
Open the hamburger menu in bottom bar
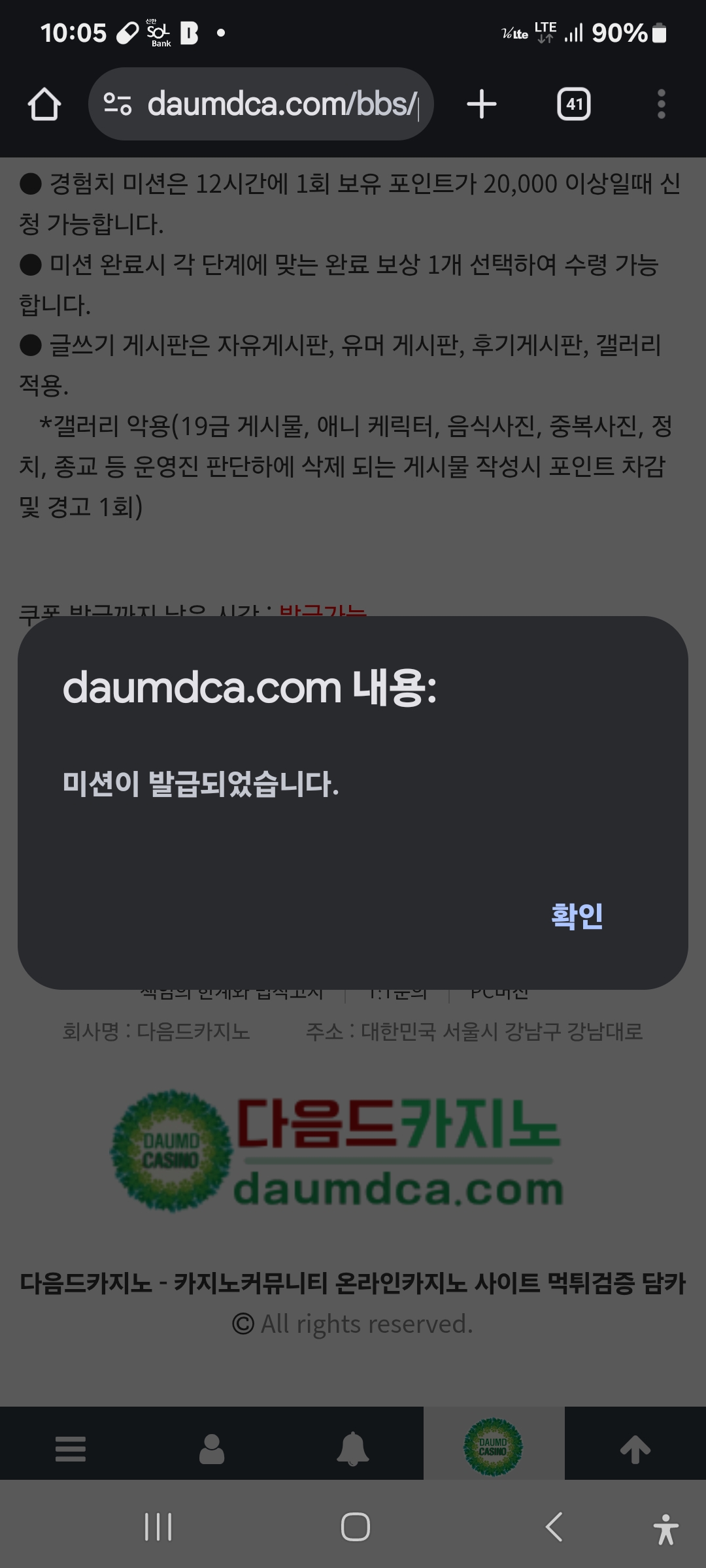[71, 1448]
